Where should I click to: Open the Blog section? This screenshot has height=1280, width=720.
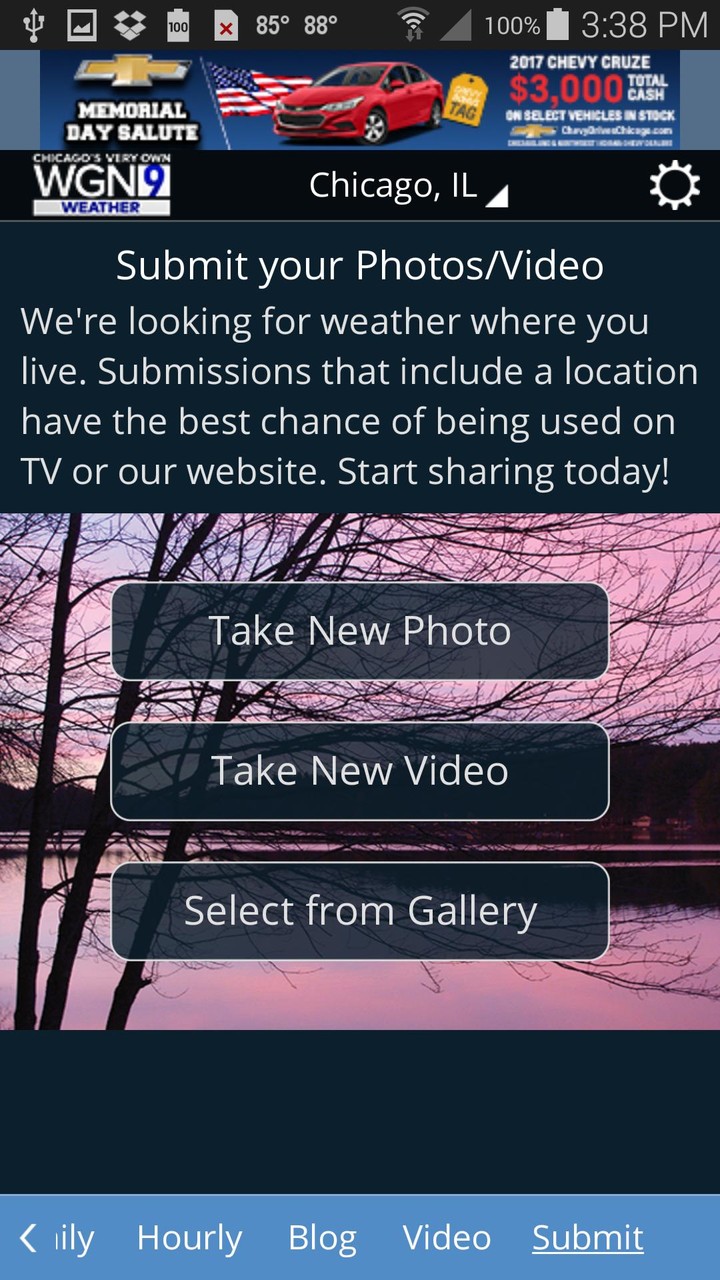322,1238
